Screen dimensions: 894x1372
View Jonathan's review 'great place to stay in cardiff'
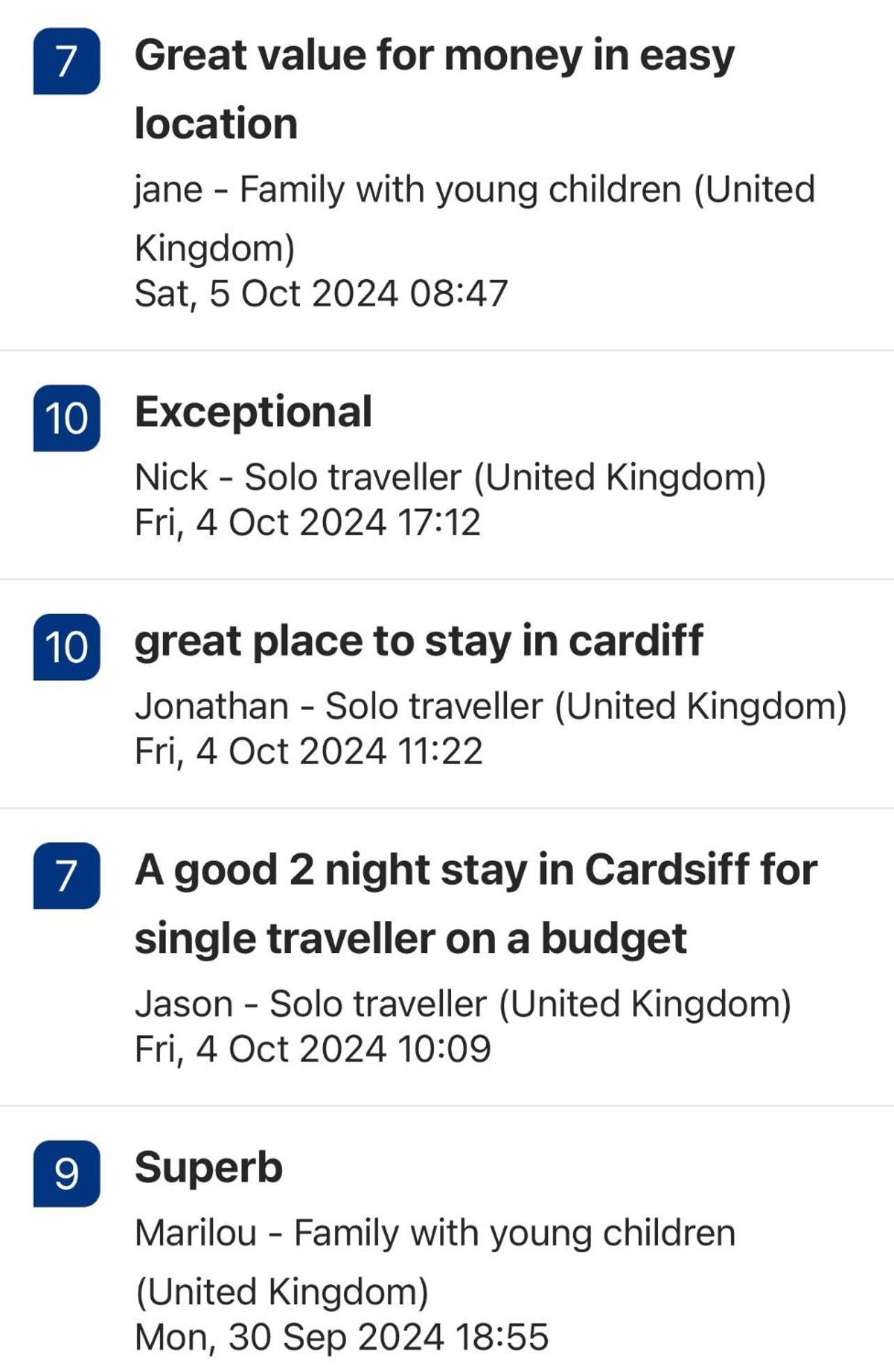pyautogui.click(x=418, y=641)
